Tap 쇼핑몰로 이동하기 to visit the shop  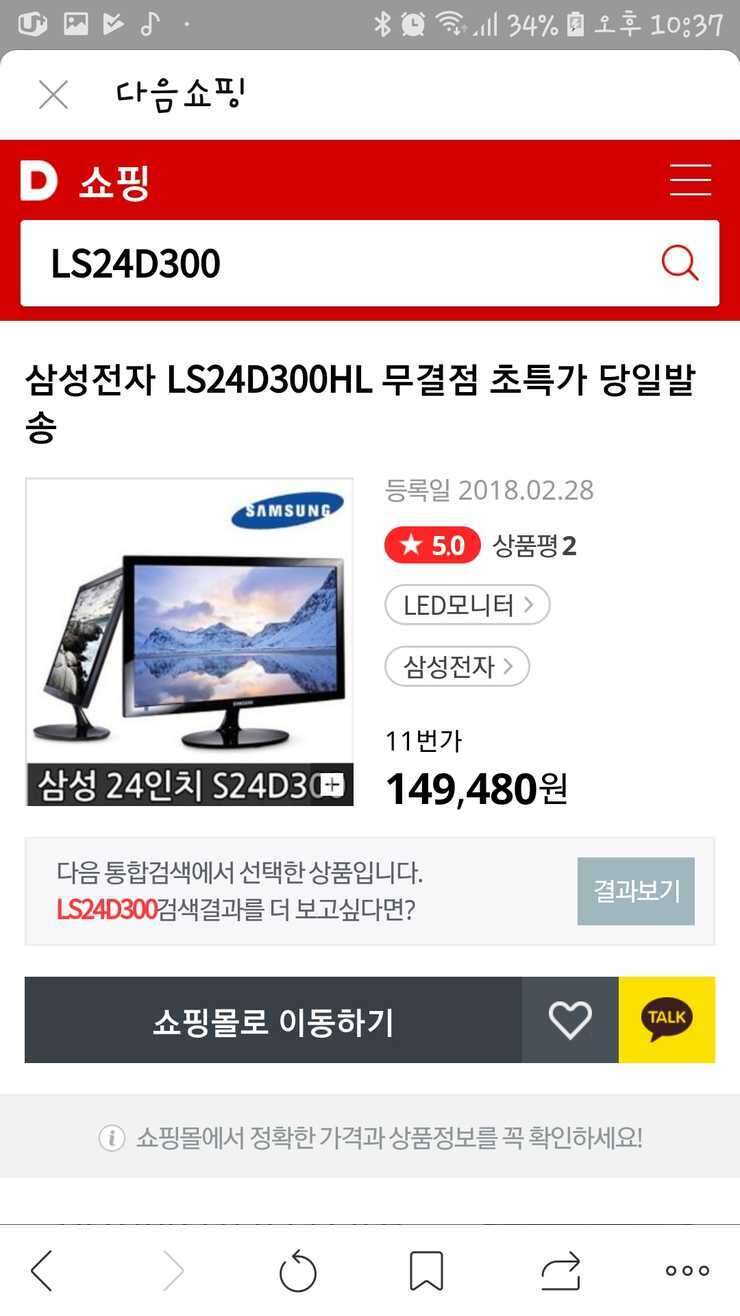coord(273,1020)
